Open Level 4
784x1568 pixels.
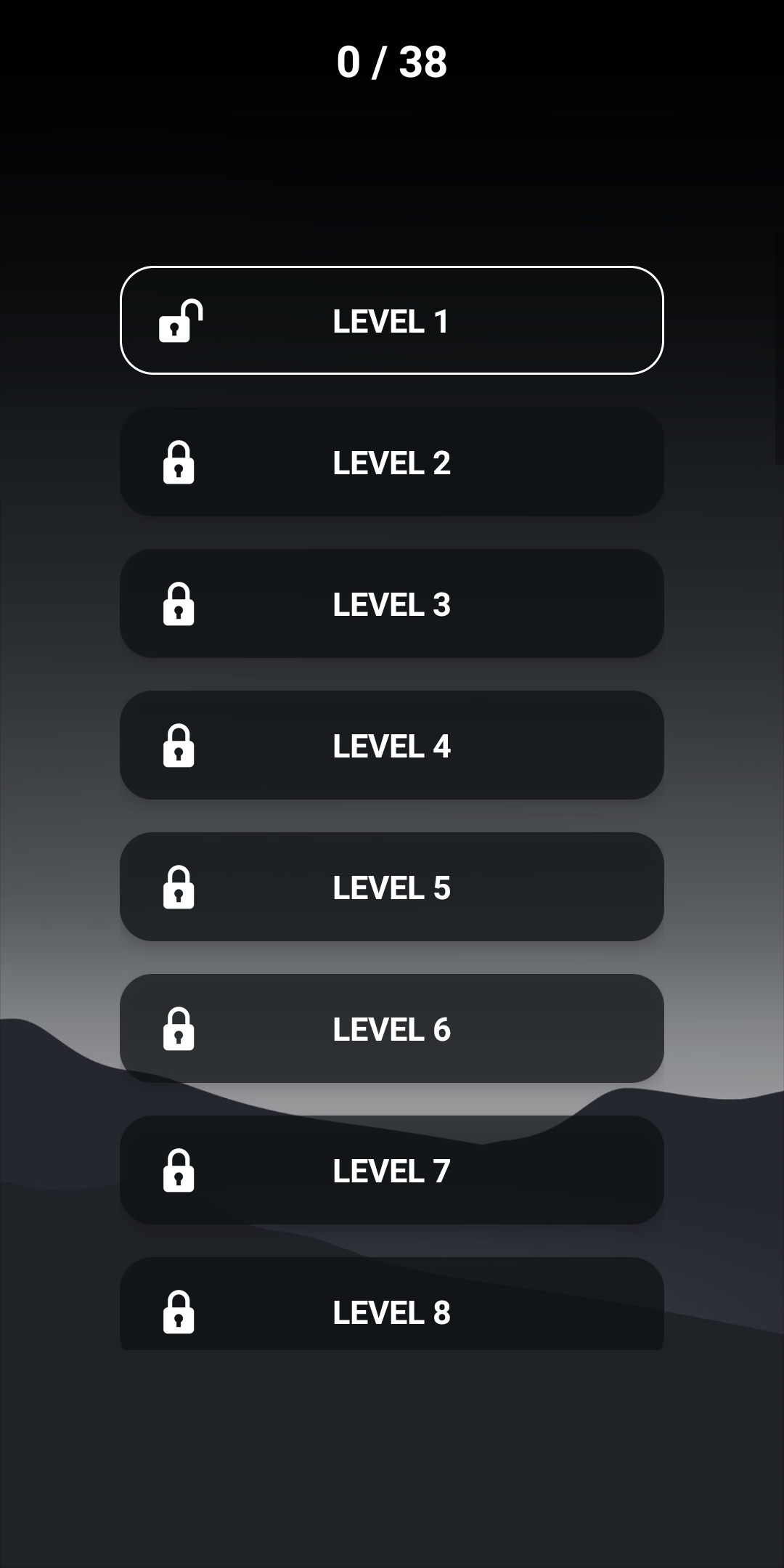(392, 745)
